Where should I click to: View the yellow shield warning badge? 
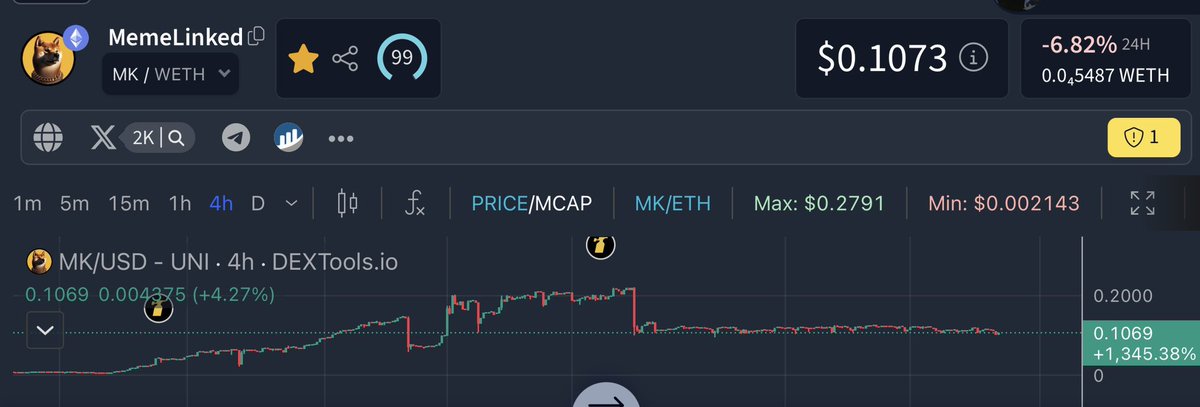tap(1143, 138)
